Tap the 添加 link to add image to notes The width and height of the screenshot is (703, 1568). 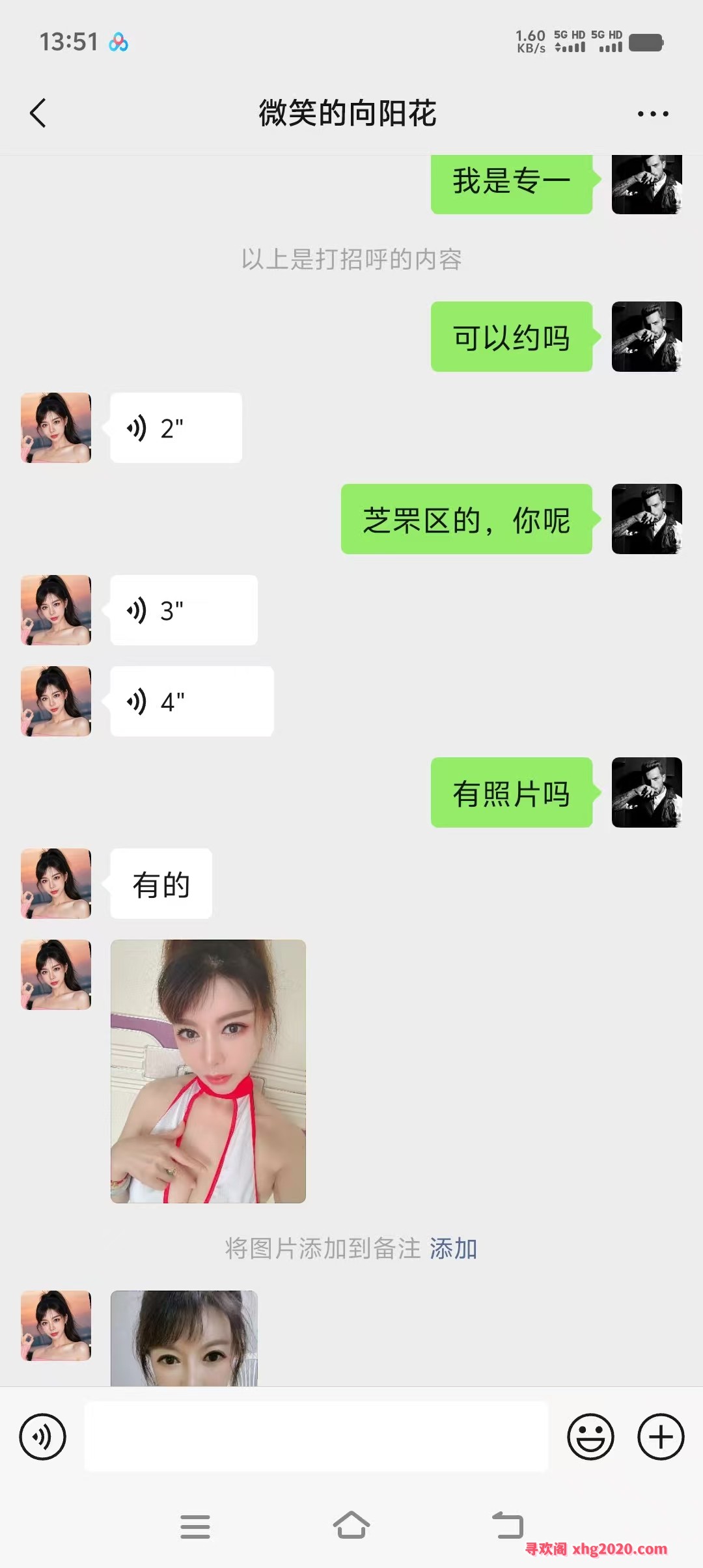pyautogui.click(x=453, y=1248)
